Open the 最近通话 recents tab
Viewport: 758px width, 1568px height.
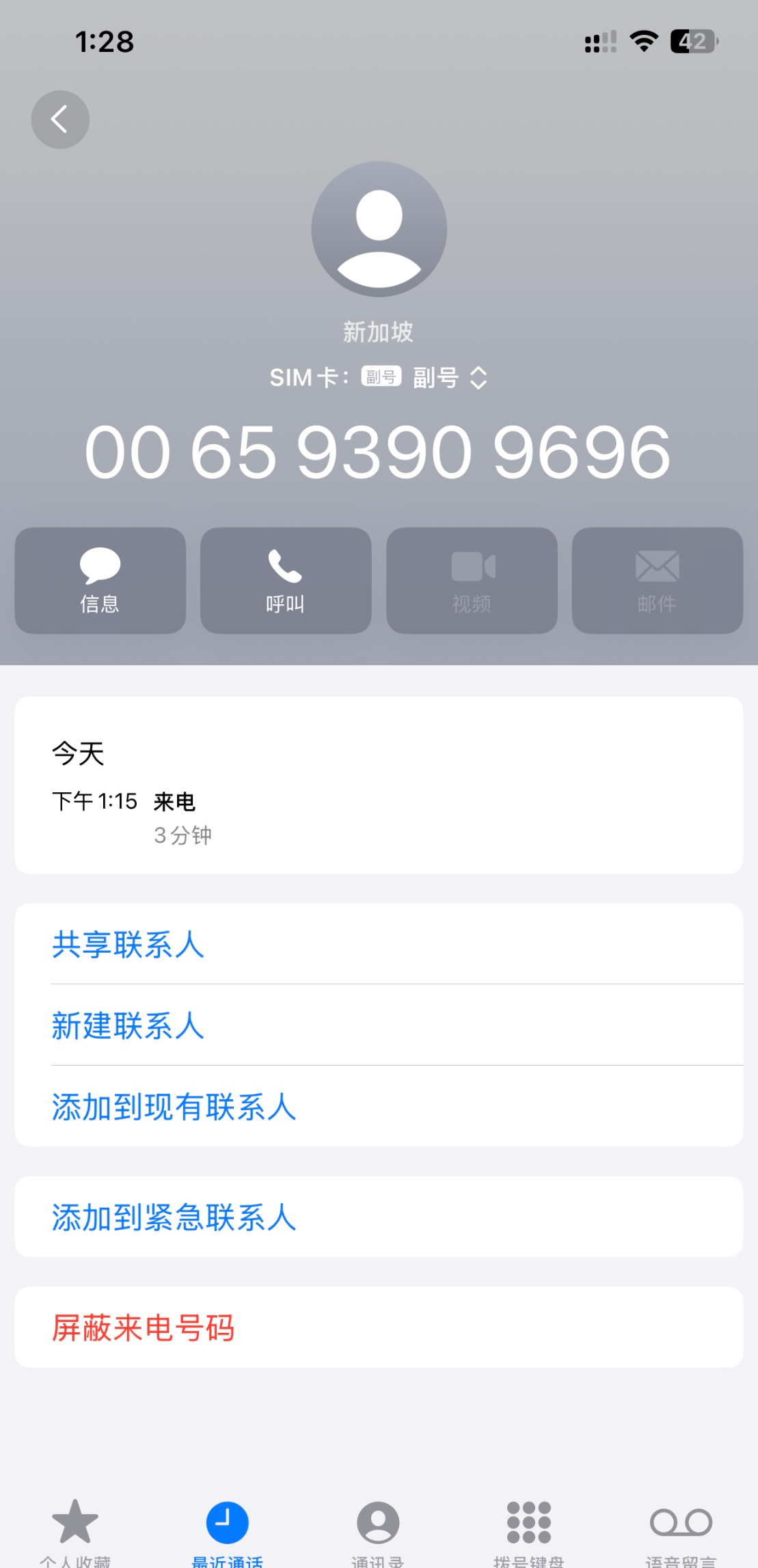(227, 1530)
